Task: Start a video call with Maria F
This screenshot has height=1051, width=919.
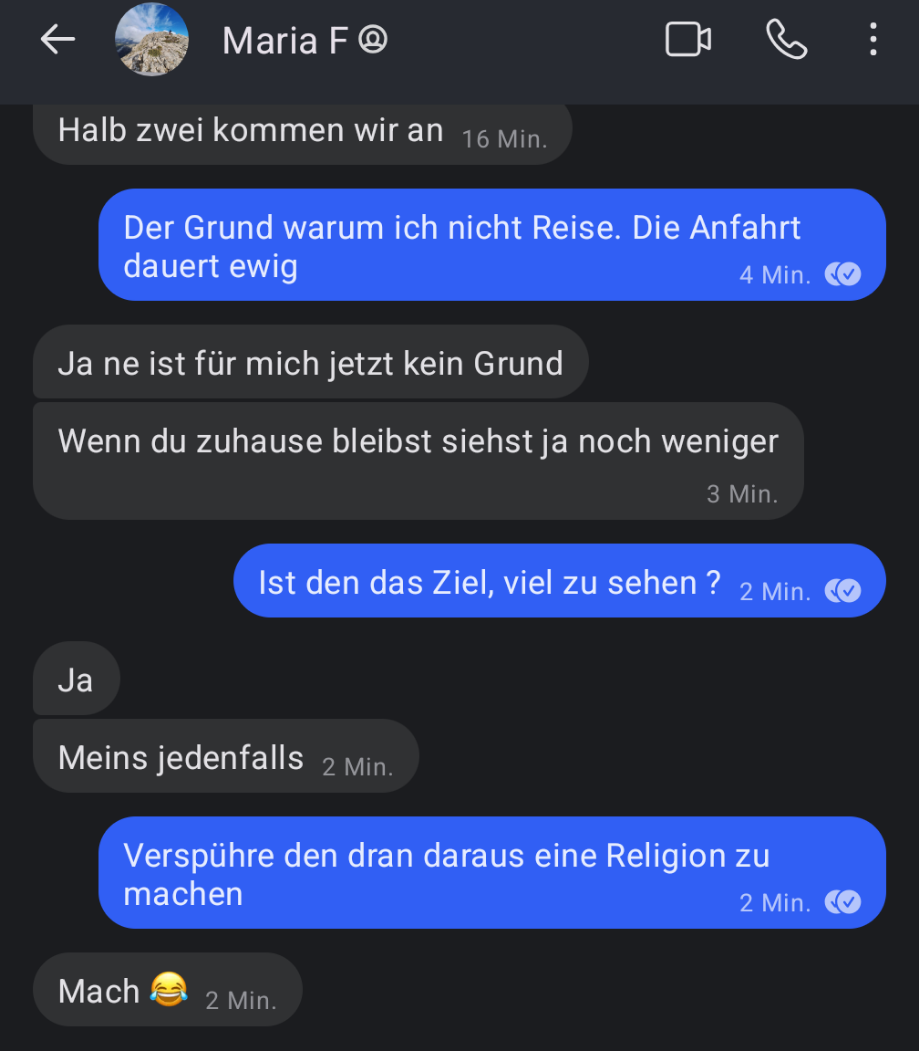Action: click(x=688, y=40)
